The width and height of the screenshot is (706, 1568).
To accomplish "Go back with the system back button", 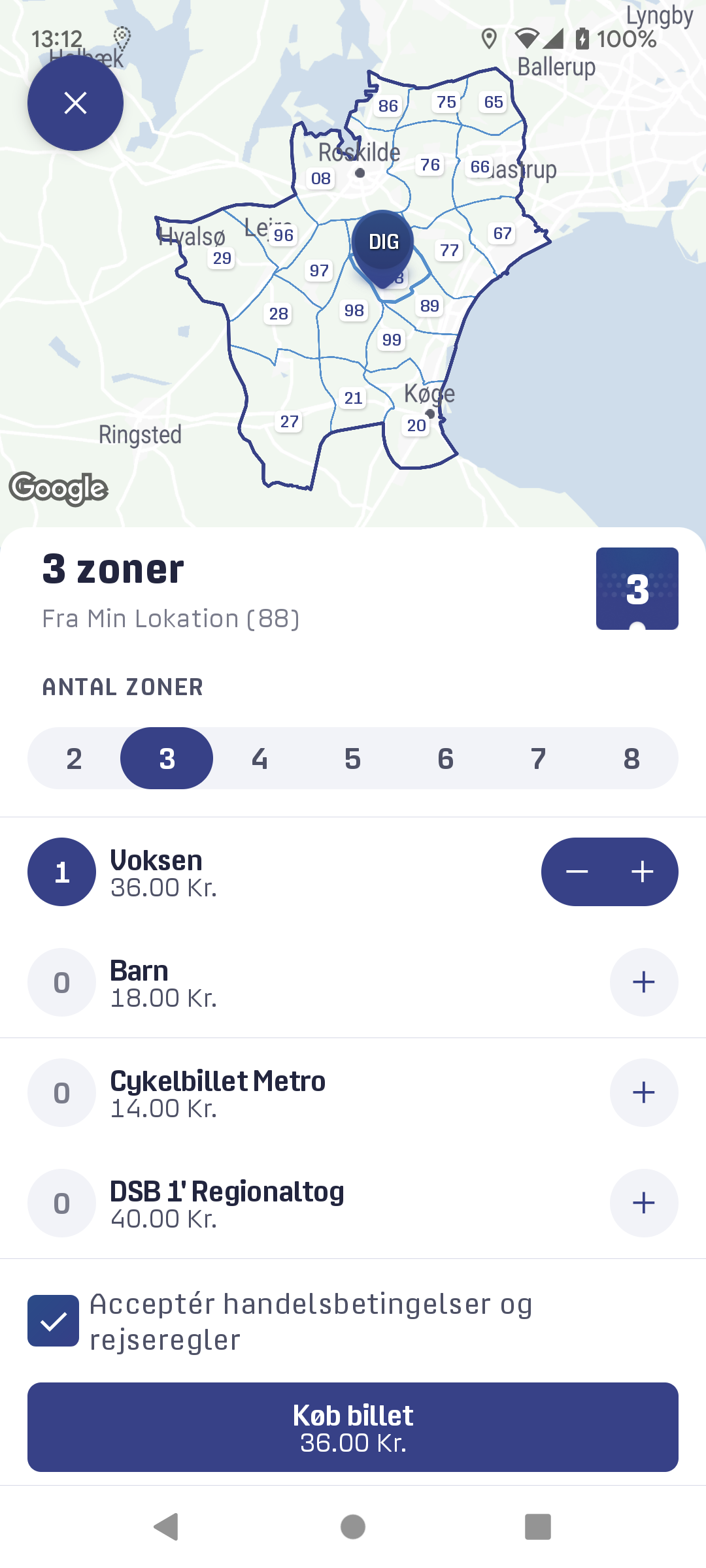I will pyautogui.click(x=167, y=1527).
